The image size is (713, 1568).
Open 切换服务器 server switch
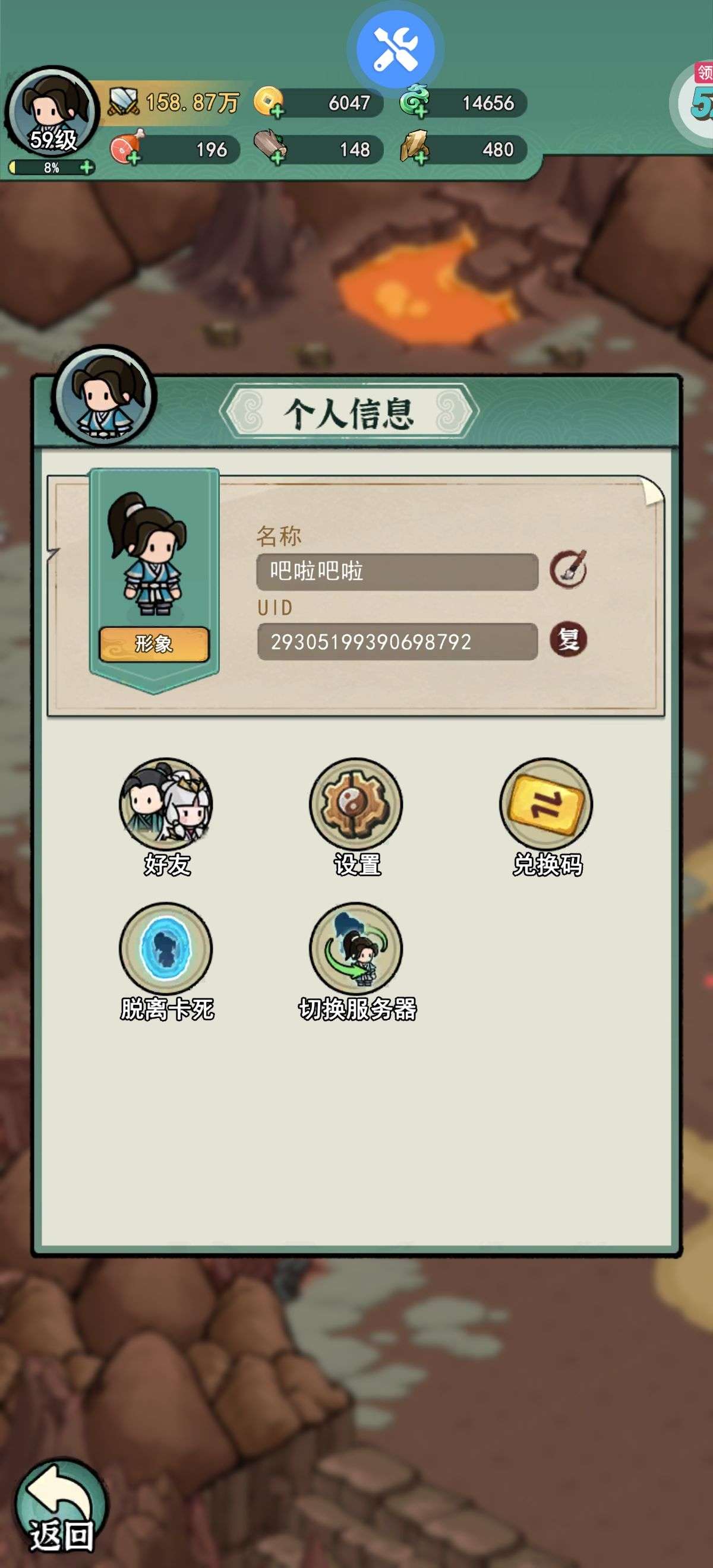356,960
